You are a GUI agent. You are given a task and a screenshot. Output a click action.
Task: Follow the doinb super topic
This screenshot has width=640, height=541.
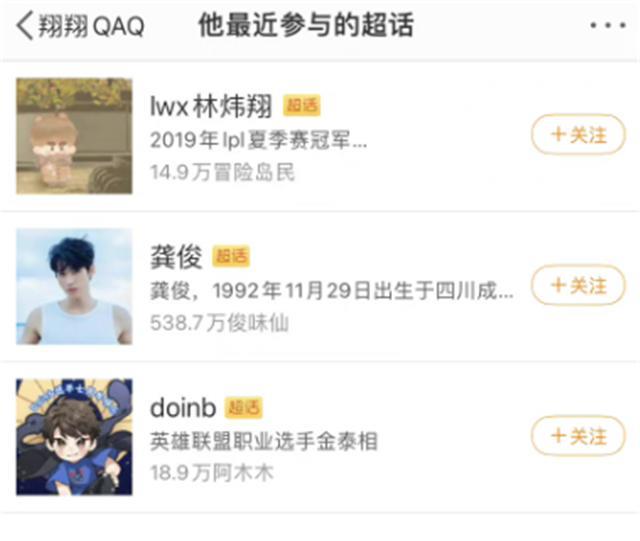578,437
